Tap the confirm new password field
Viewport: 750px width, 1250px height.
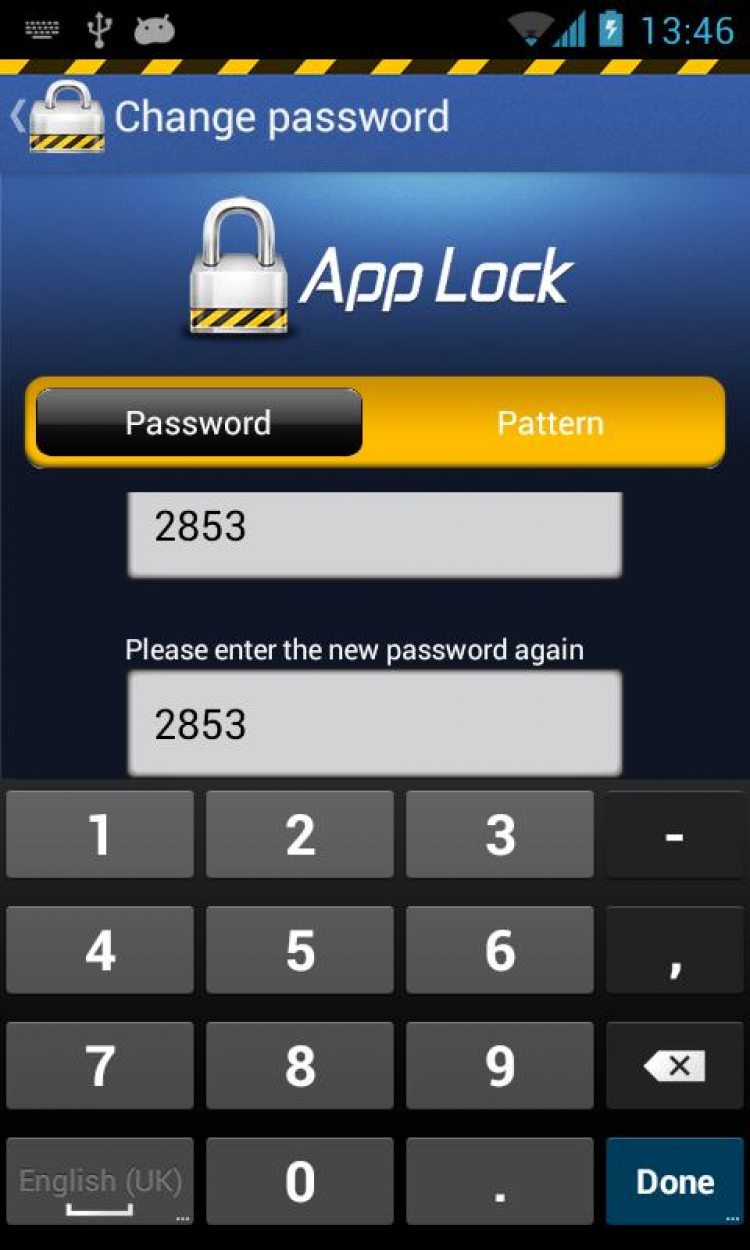click(374, 724)
